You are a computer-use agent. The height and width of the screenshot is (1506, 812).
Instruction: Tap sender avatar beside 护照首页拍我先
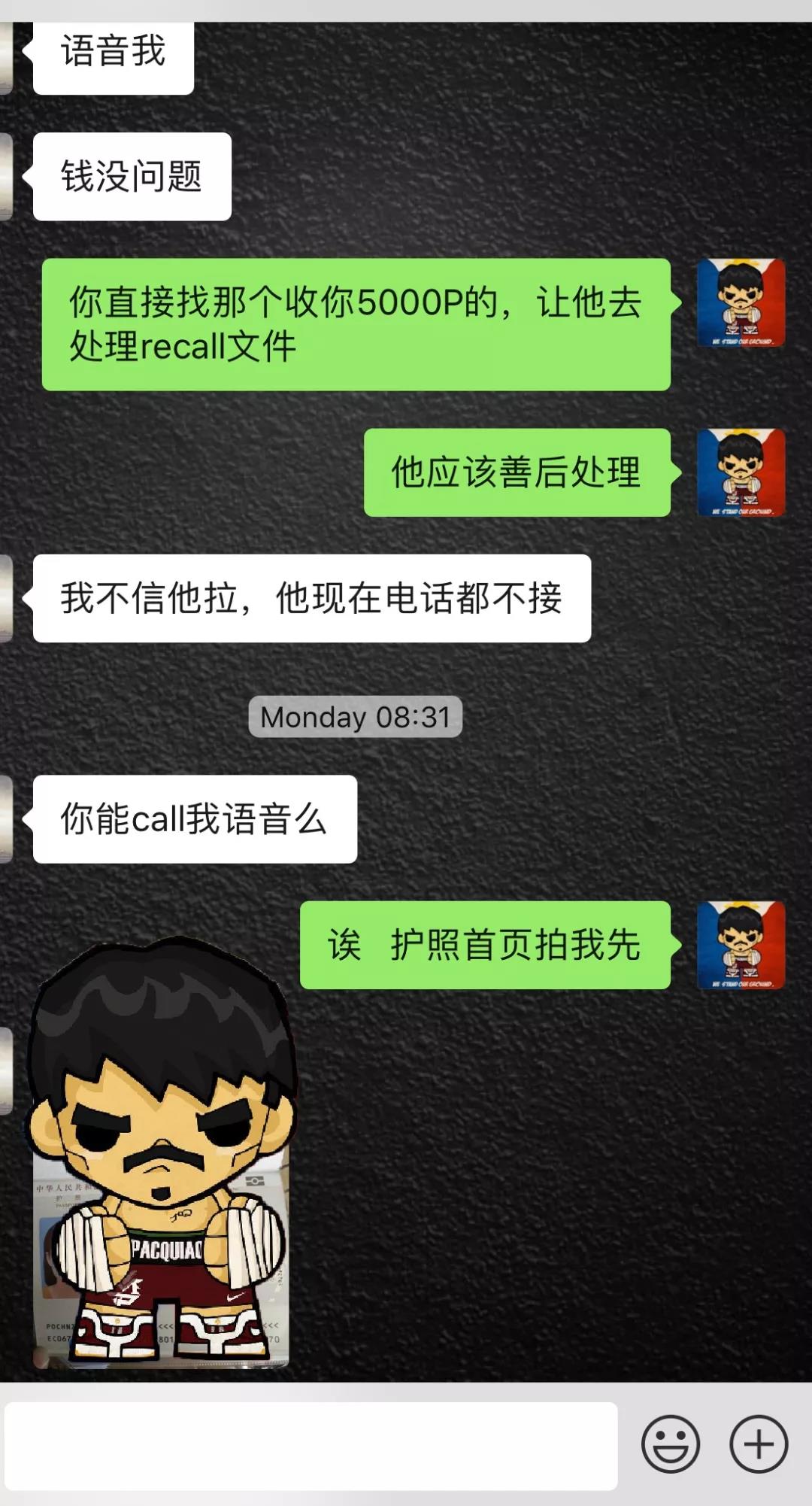point(741,945)
